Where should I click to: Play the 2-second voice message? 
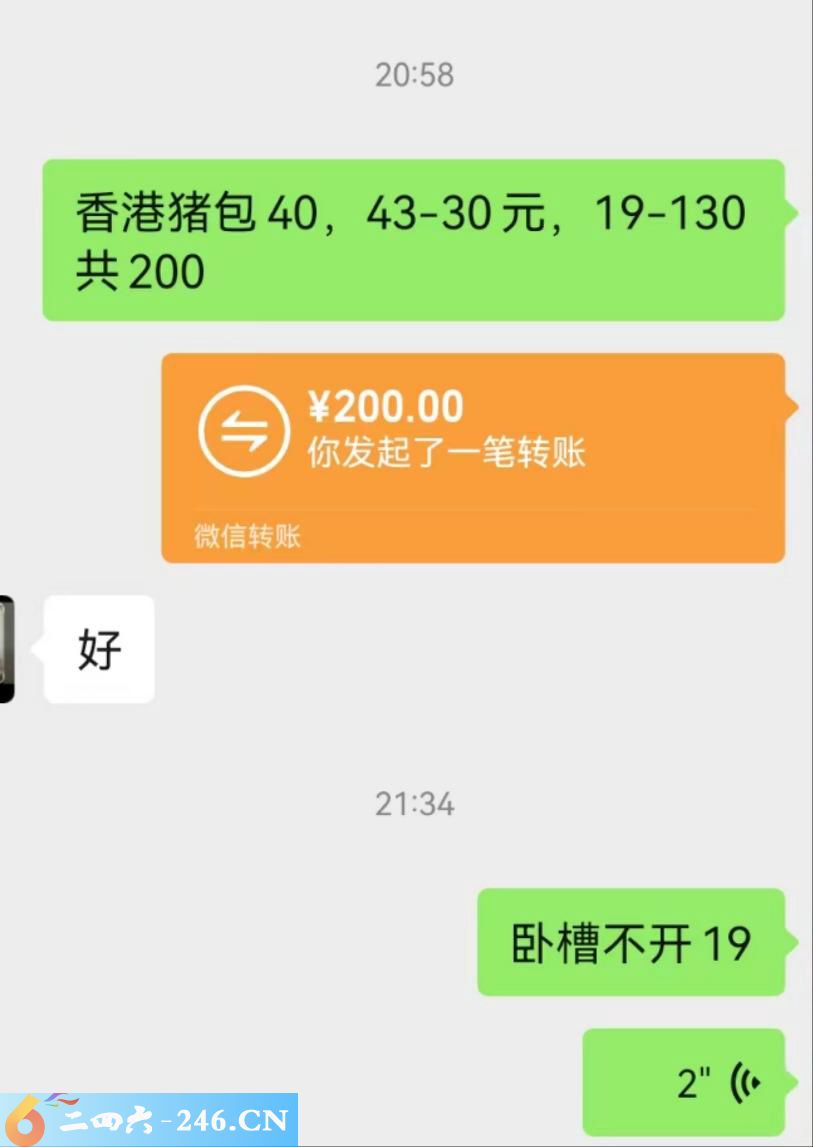click(684, 1082)
